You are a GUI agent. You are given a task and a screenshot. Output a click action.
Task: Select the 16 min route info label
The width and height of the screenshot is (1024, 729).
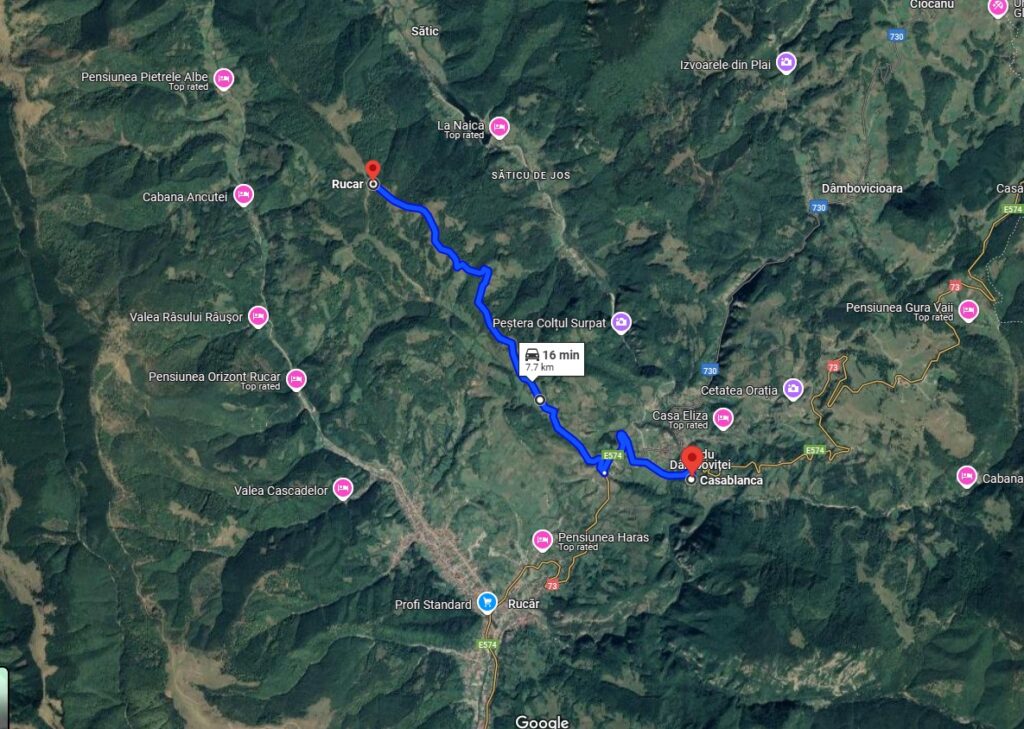tap(550, 359)
